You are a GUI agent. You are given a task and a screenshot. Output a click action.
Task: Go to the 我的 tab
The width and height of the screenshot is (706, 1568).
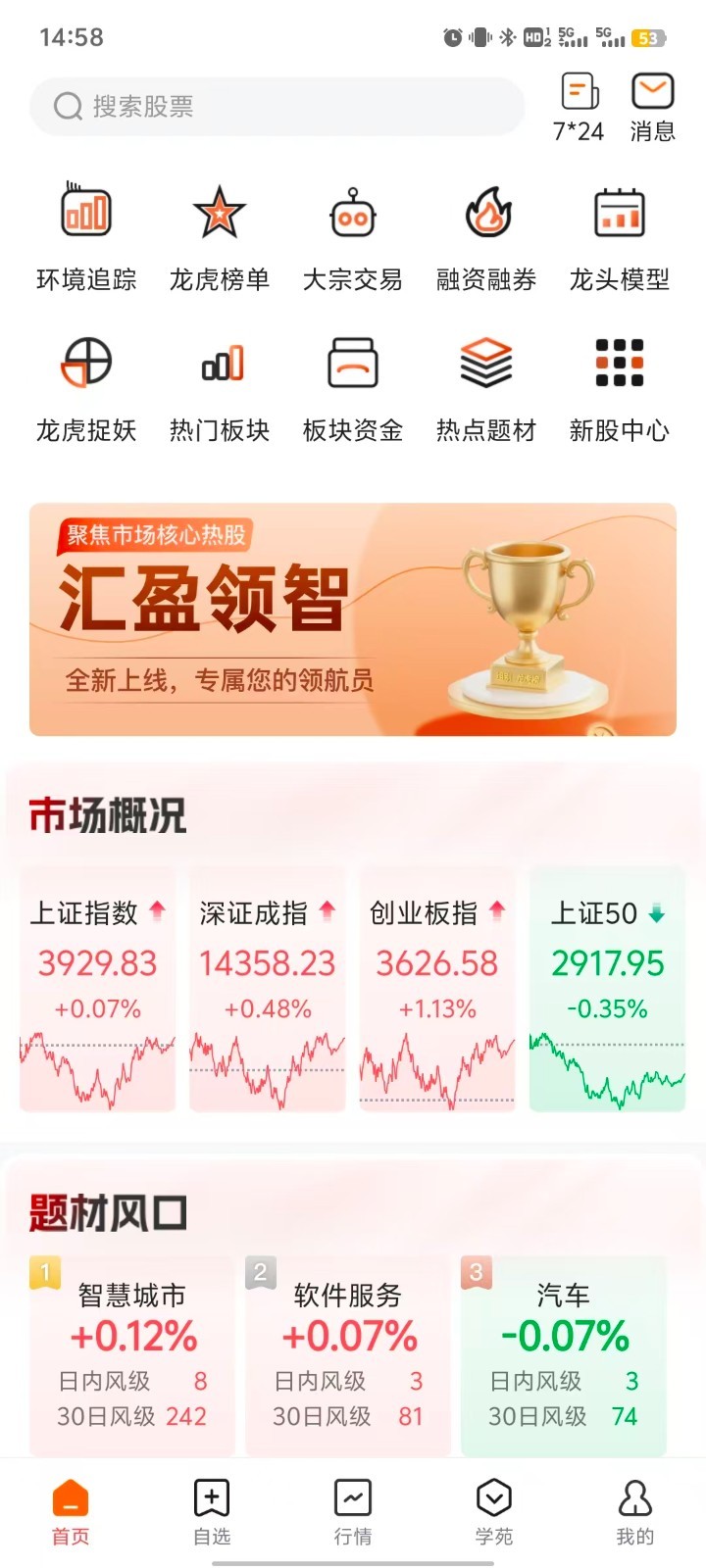635,1512
